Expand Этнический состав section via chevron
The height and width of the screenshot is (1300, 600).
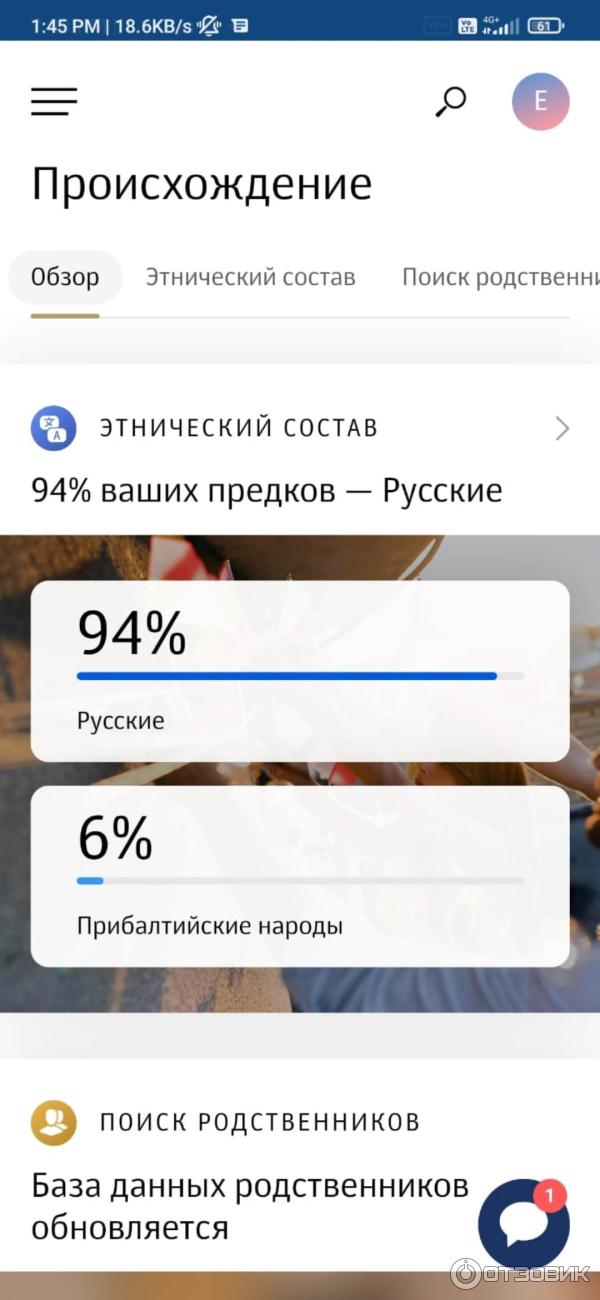pyautogui.click(x=562, y=429)
